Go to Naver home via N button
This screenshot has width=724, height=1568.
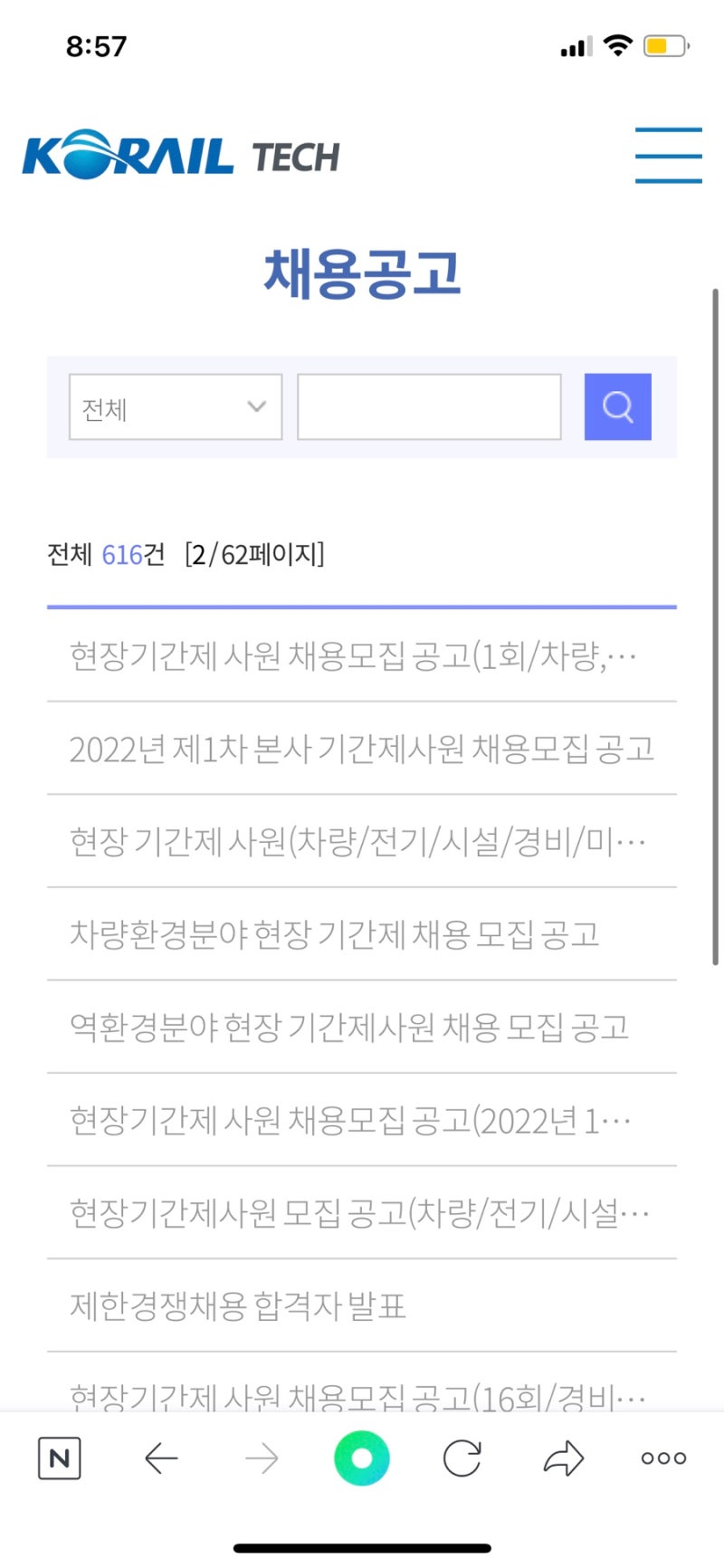60,1458
